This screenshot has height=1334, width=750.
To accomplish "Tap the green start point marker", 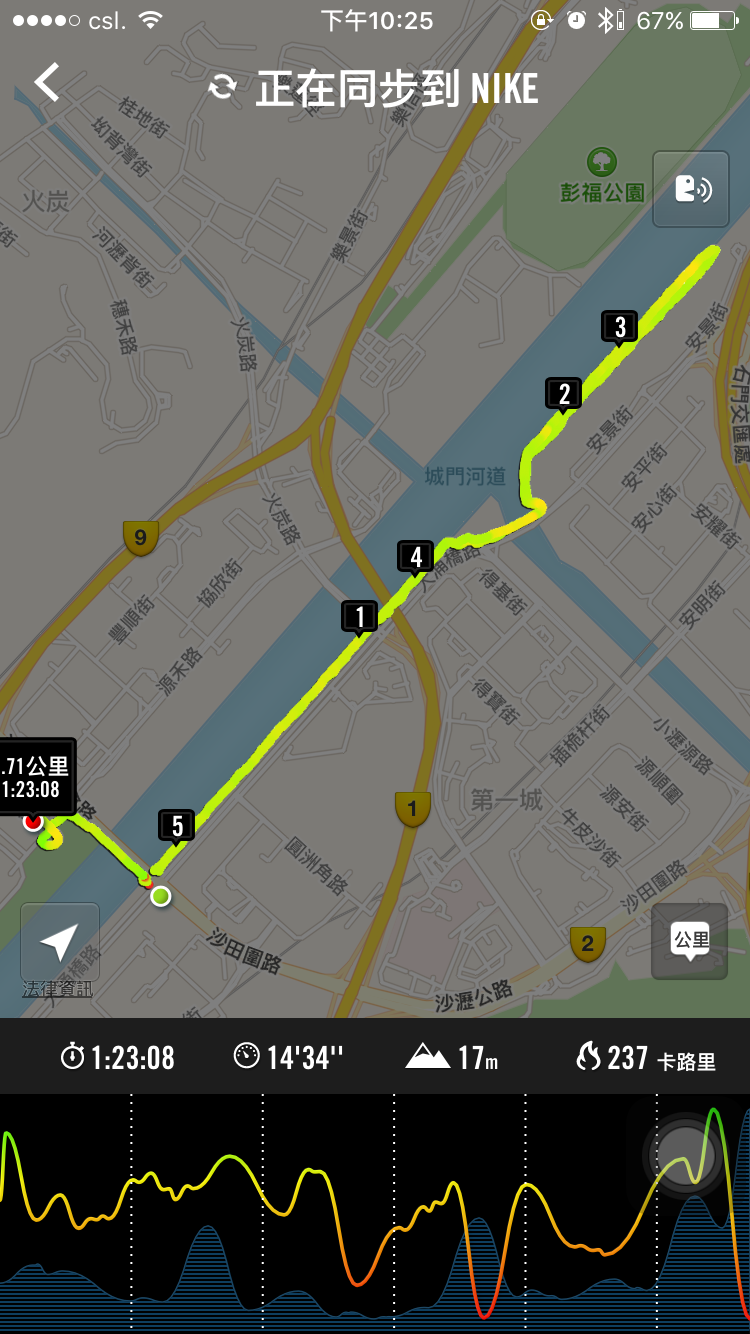I will 161,896.
